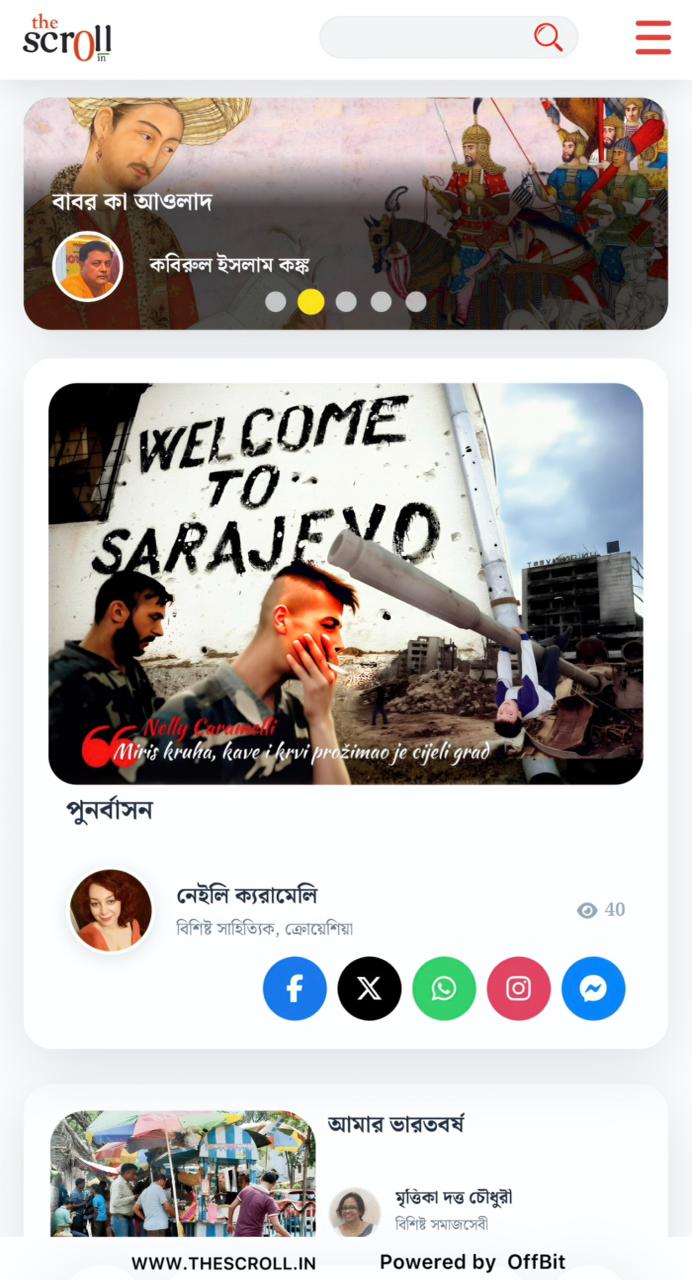Focus the search text field
The image size is (692, 1280).
(x=425, y=37)
